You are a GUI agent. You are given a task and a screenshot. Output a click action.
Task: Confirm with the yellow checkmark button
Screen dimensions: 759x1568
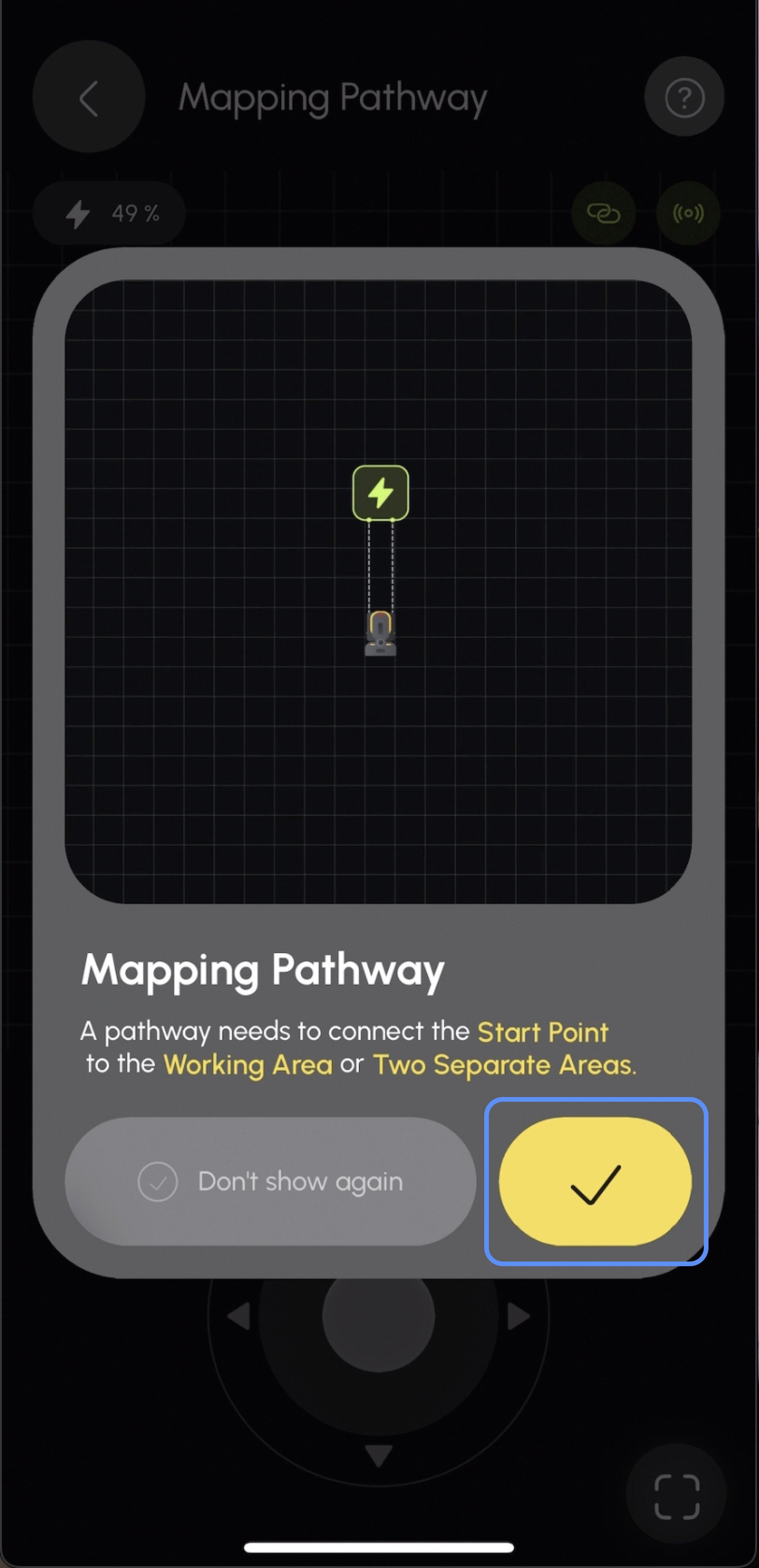pyautogui.click(x=594, y=1182)
